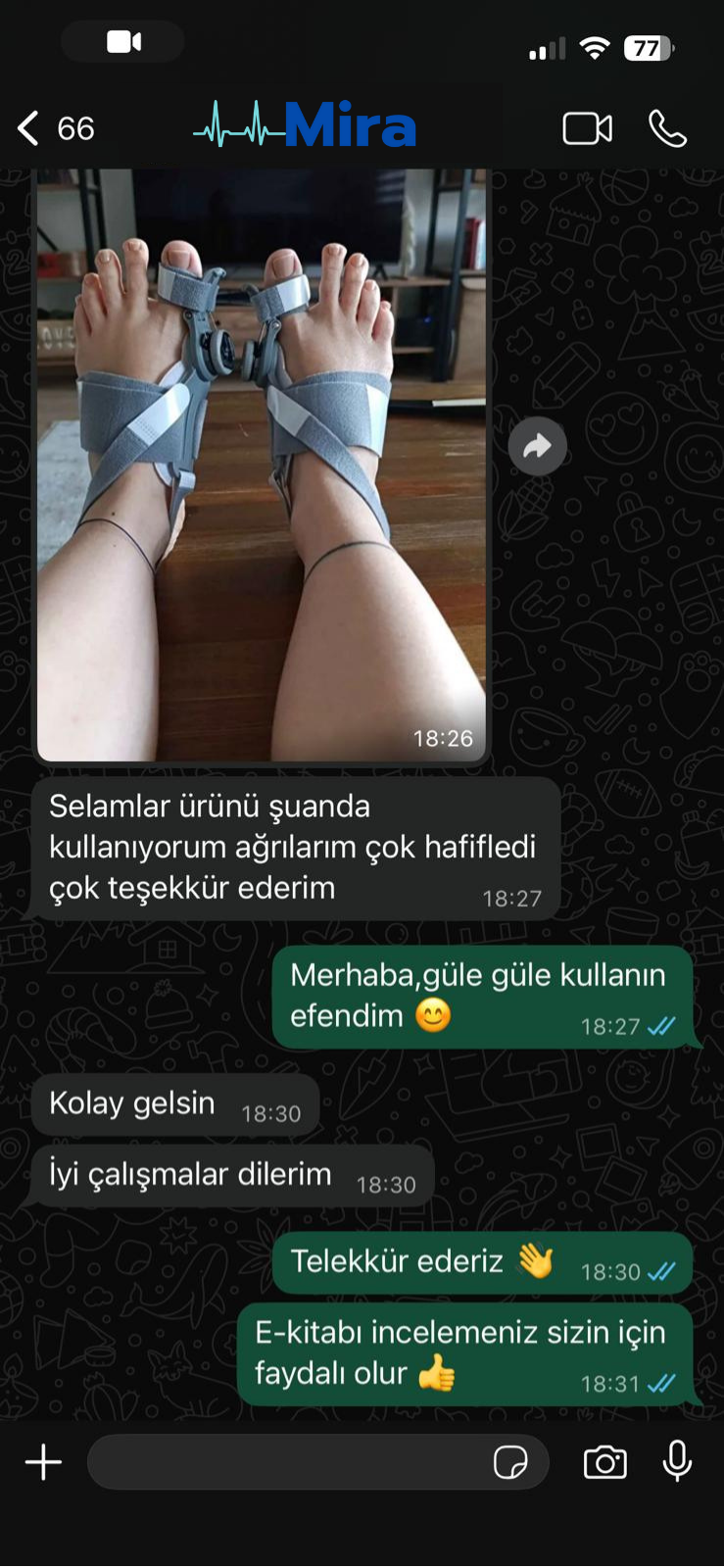Screen dimensions: 724x1568
Task: Open the sticker picker
Action: pyautogui.click(x=510, y=1462)
